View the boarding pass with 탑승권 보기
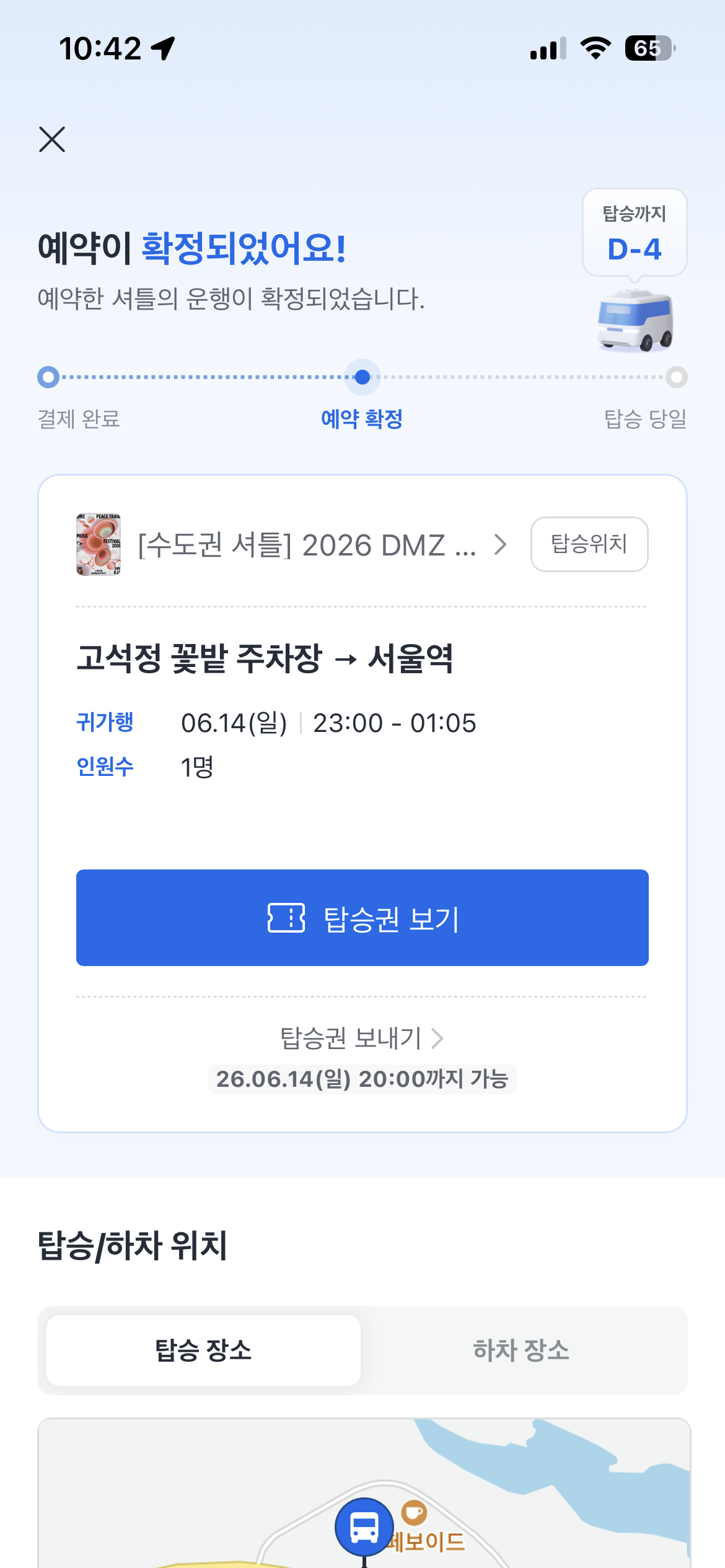The width and height of the screenshot is (725, 1568). (362, 918)
